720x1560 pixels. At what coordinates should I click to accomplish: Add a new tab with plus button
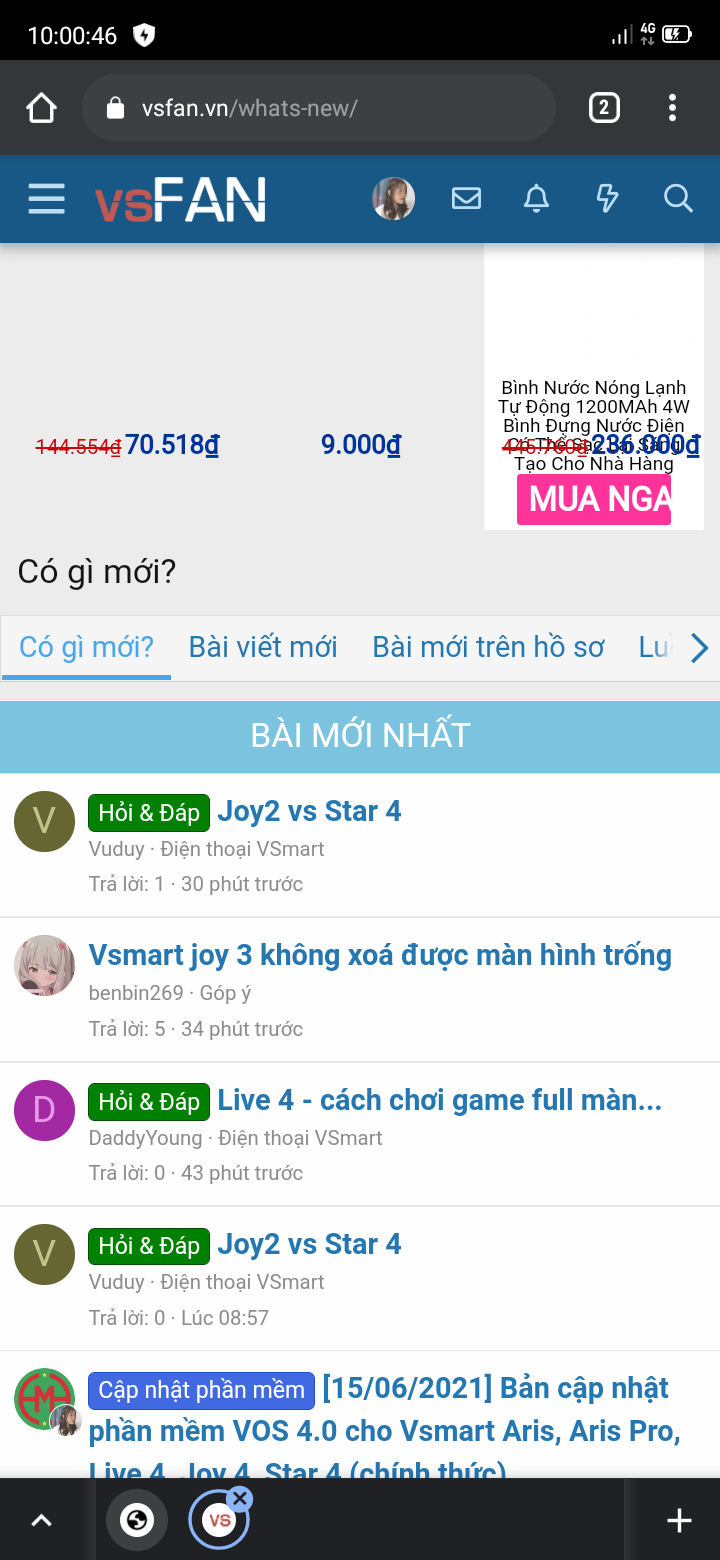(679, 1521)
